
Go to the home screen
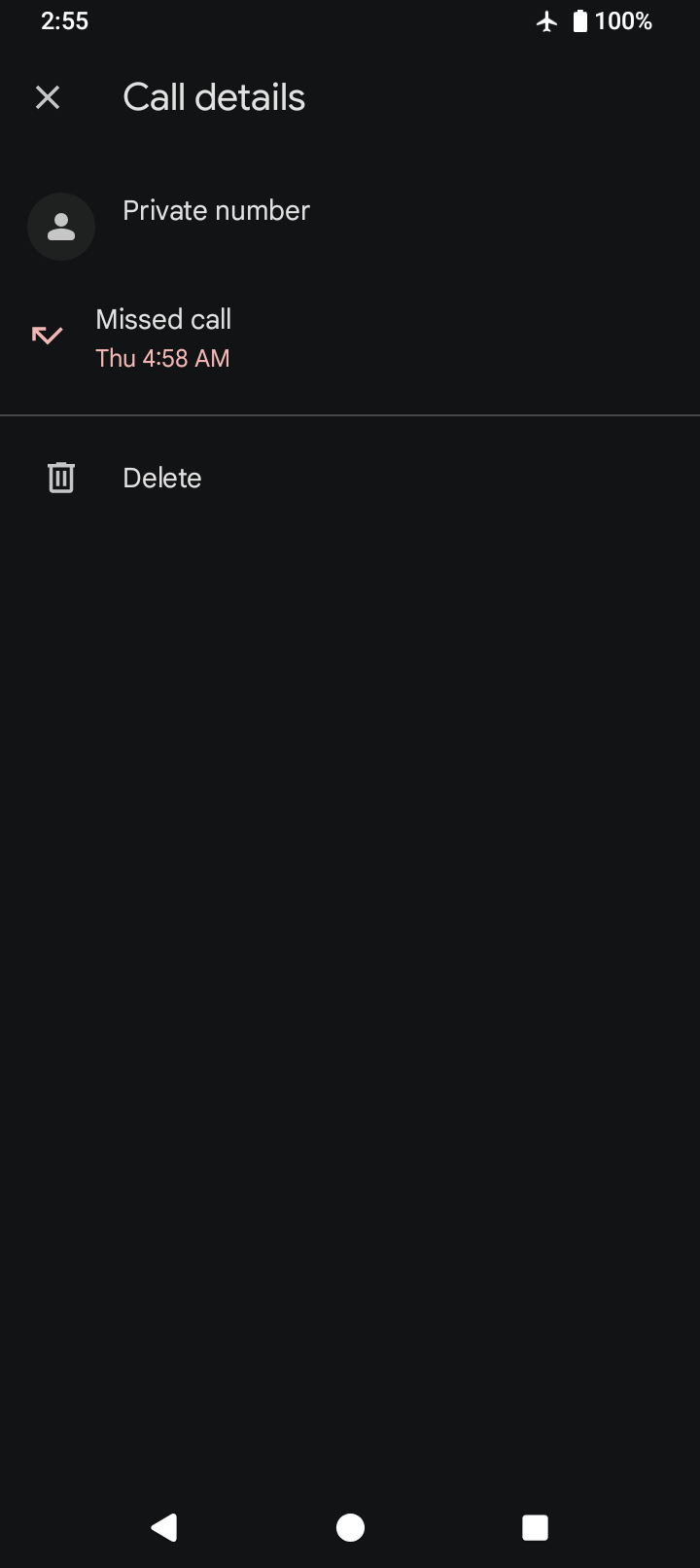point(350,1527)
